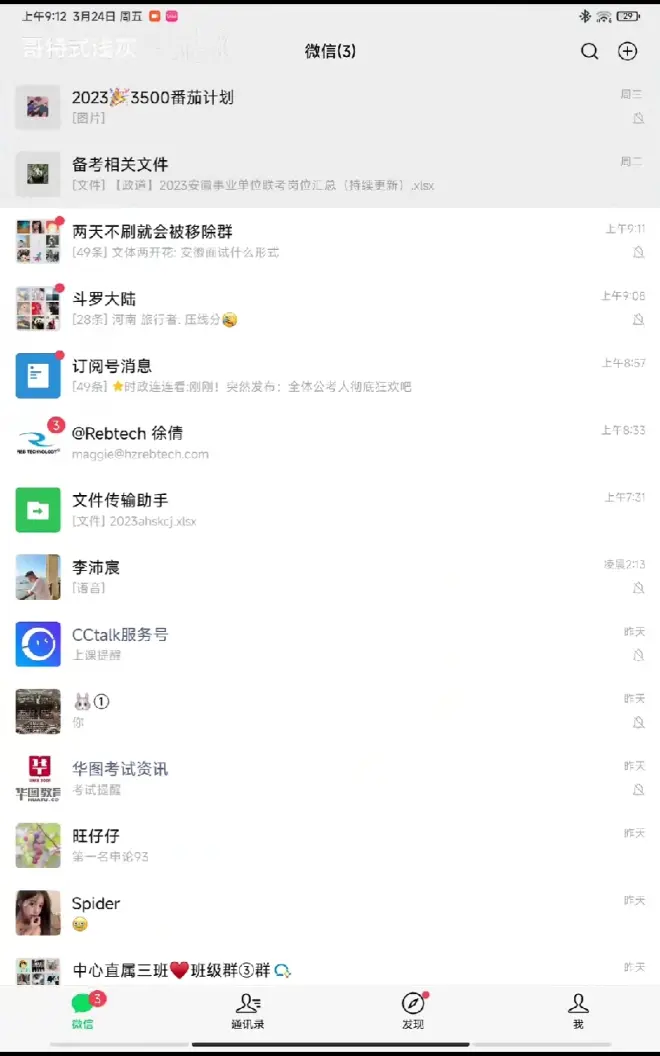Open the 斗罗大陆 group chat
The height and width of the screenshot is (1056, 660).
330,308
